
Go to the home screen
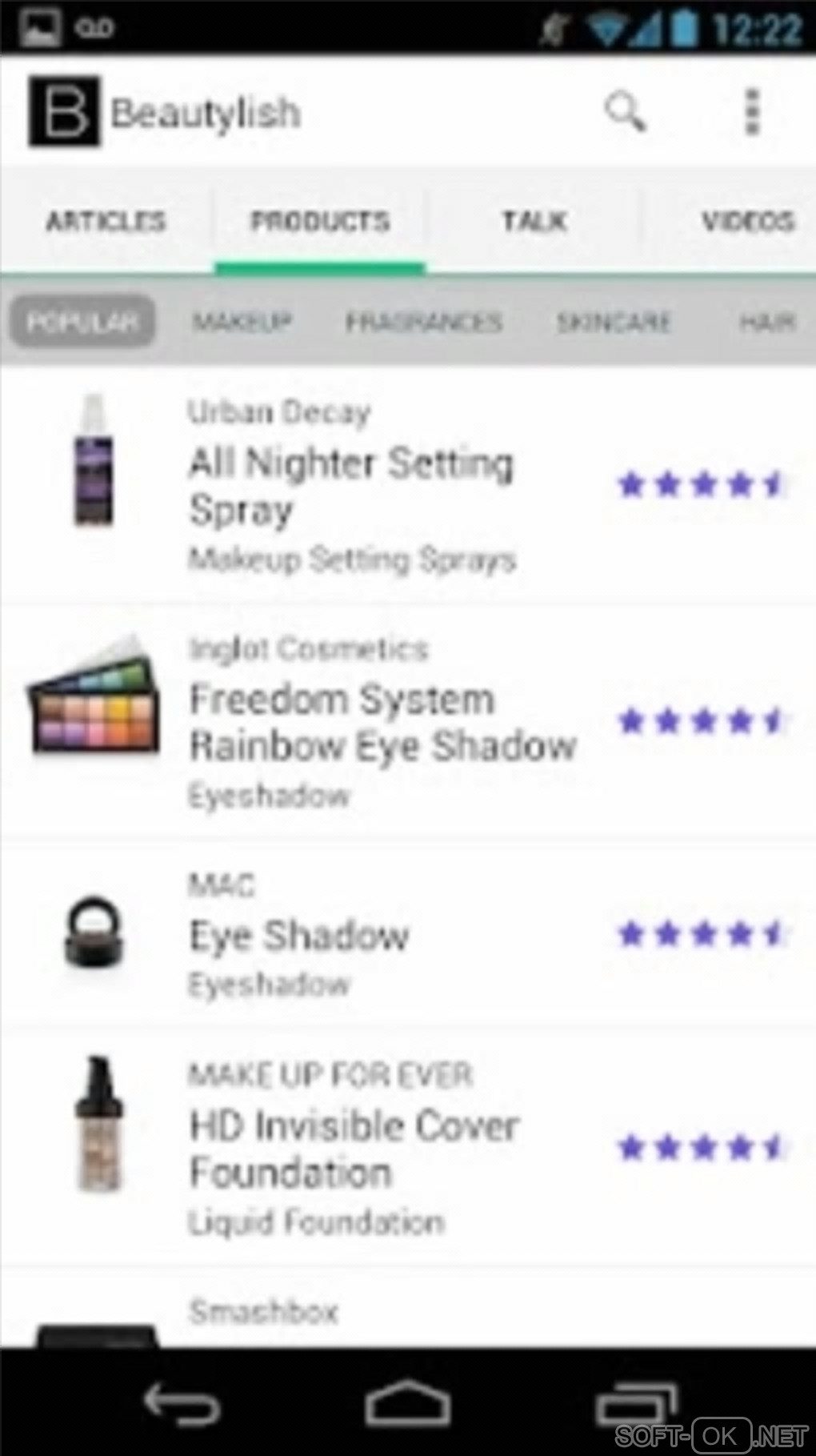407,1404
